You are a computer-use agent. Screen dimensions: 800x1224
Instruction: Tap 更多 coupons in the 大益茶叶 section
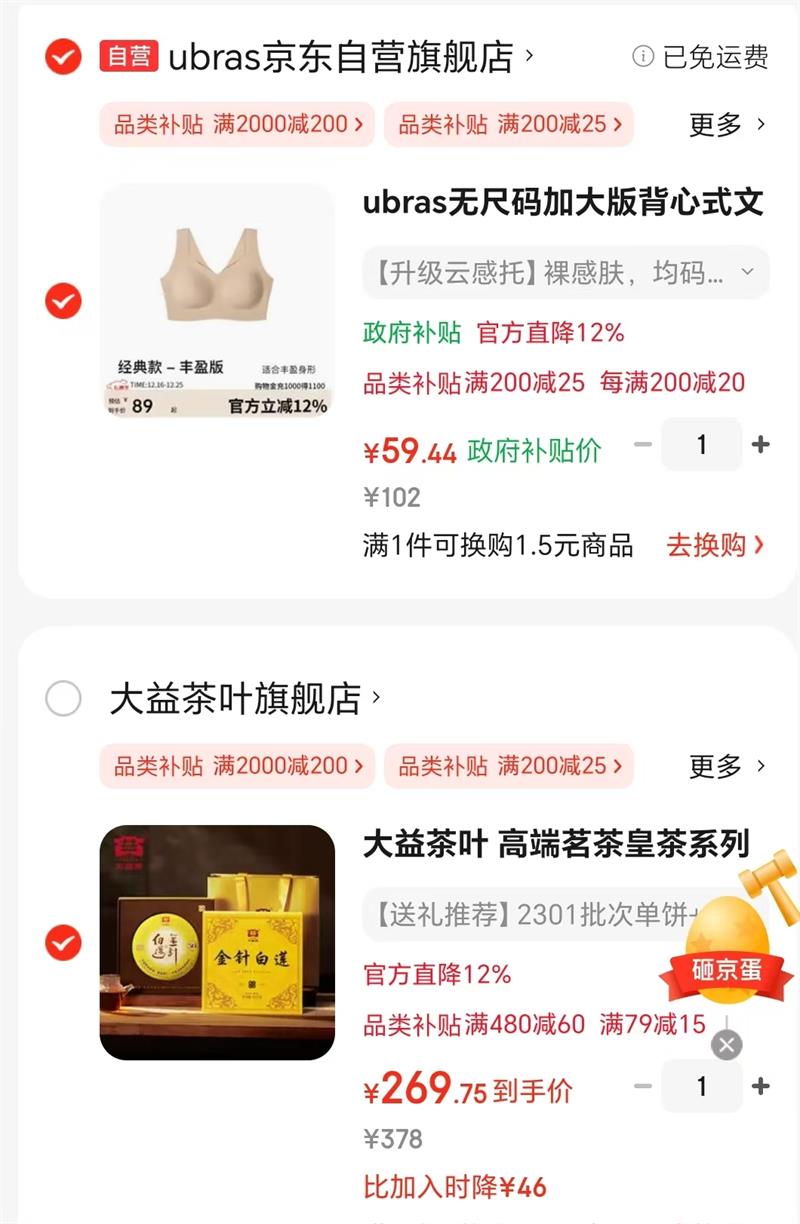click(x=727, y=767)
